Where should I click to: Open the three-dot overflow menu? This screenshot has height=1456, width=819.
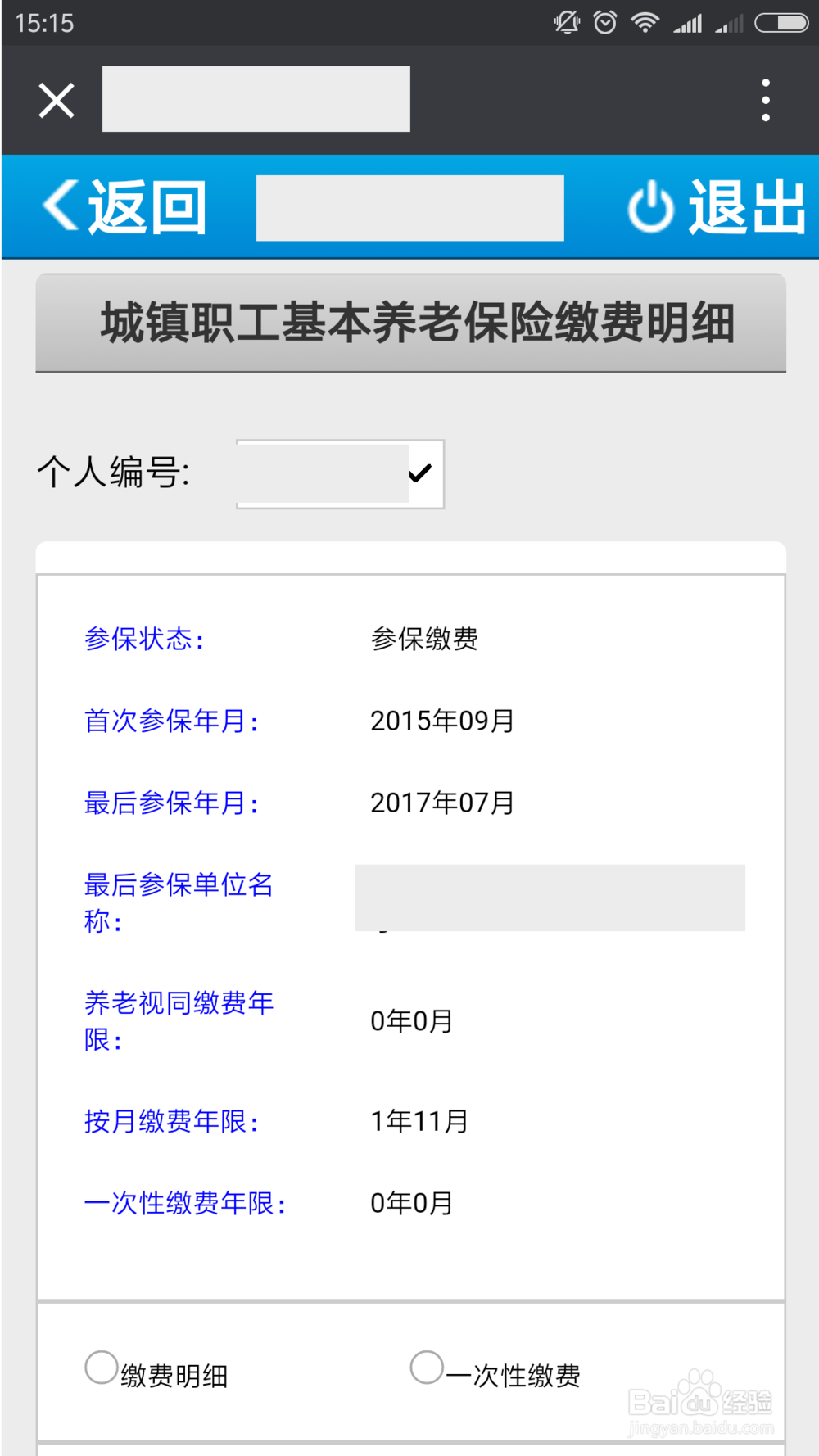[765, 99]
